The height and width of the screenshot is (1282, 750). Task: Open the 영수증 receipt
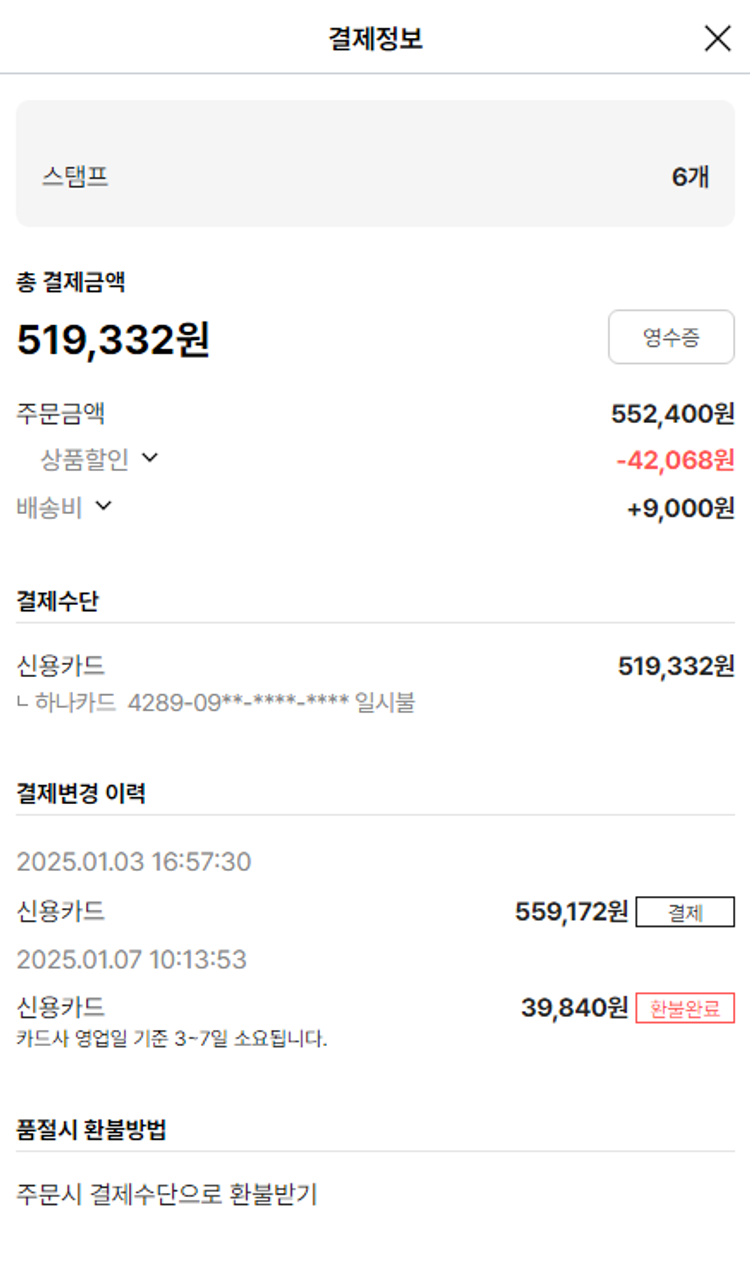click(671, 337)
